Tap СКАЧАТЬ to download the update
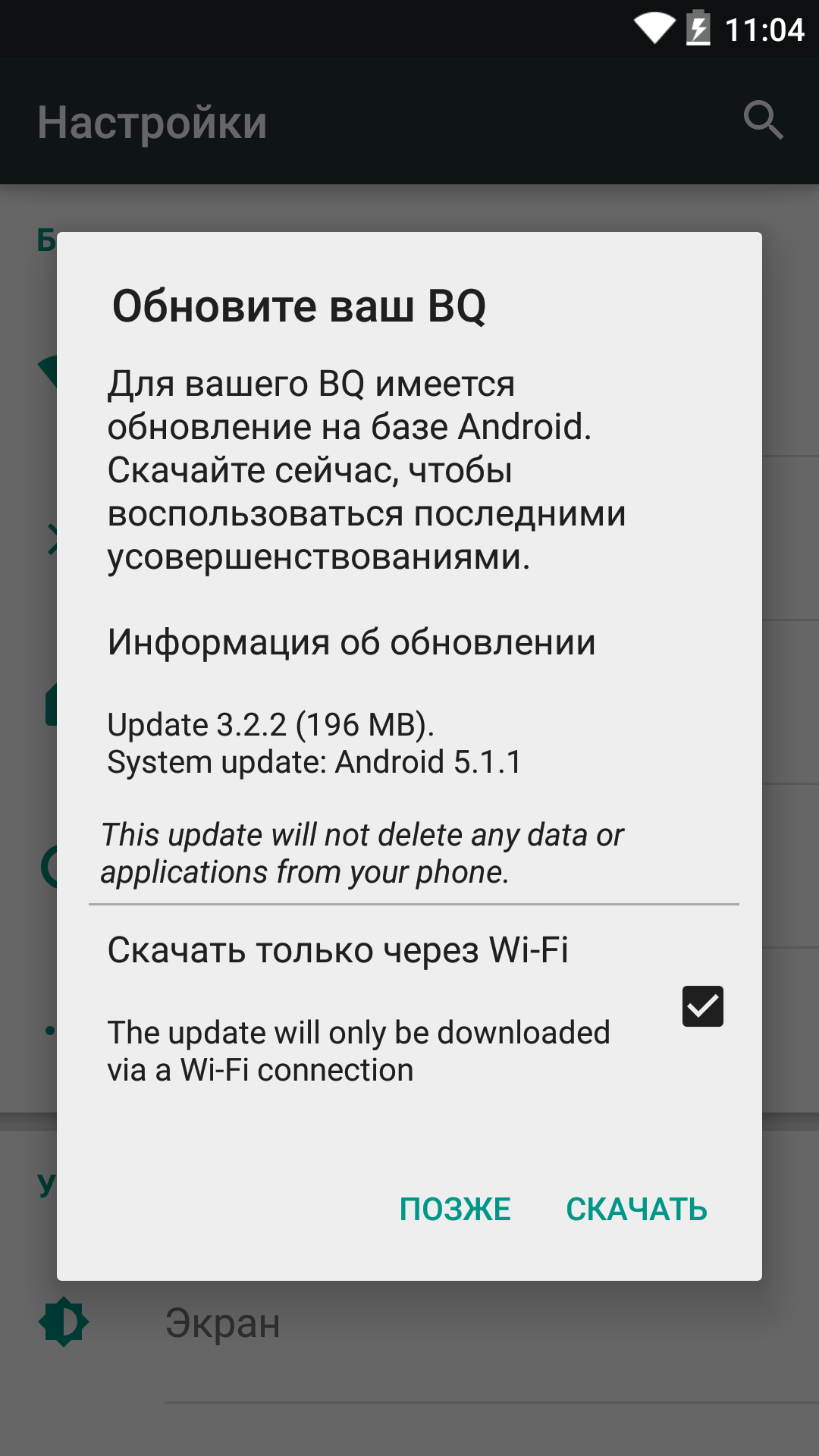 [x=636, y=1210]
